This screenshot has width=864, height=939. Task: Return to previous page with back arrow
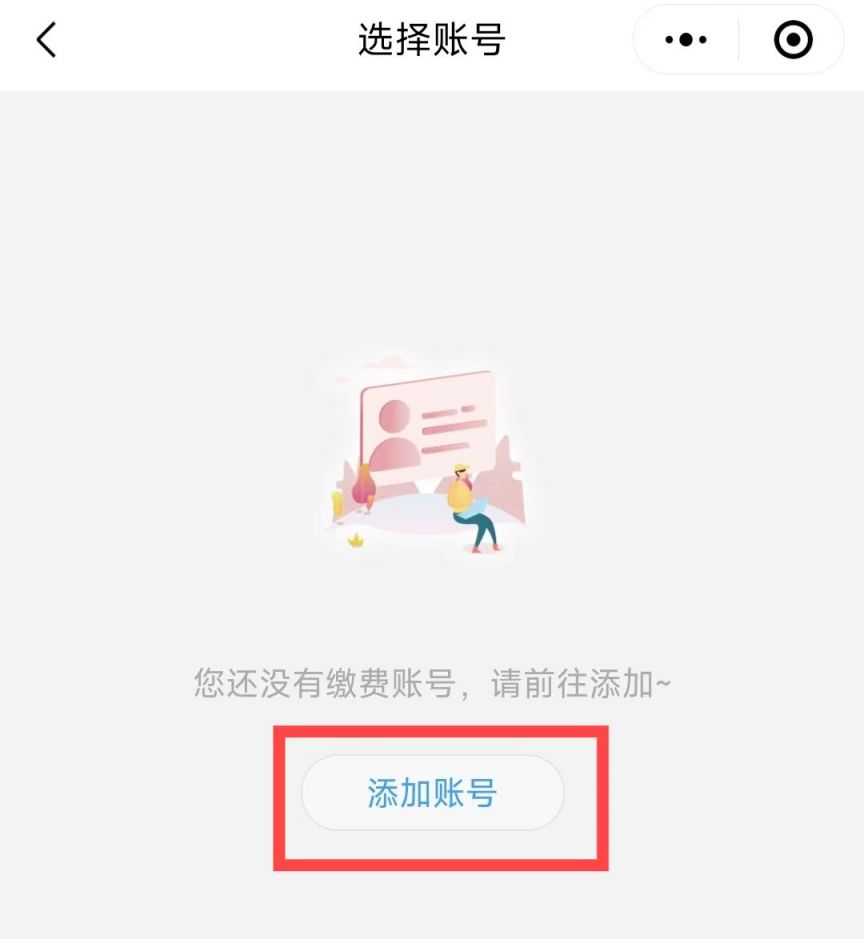point(45,42)
